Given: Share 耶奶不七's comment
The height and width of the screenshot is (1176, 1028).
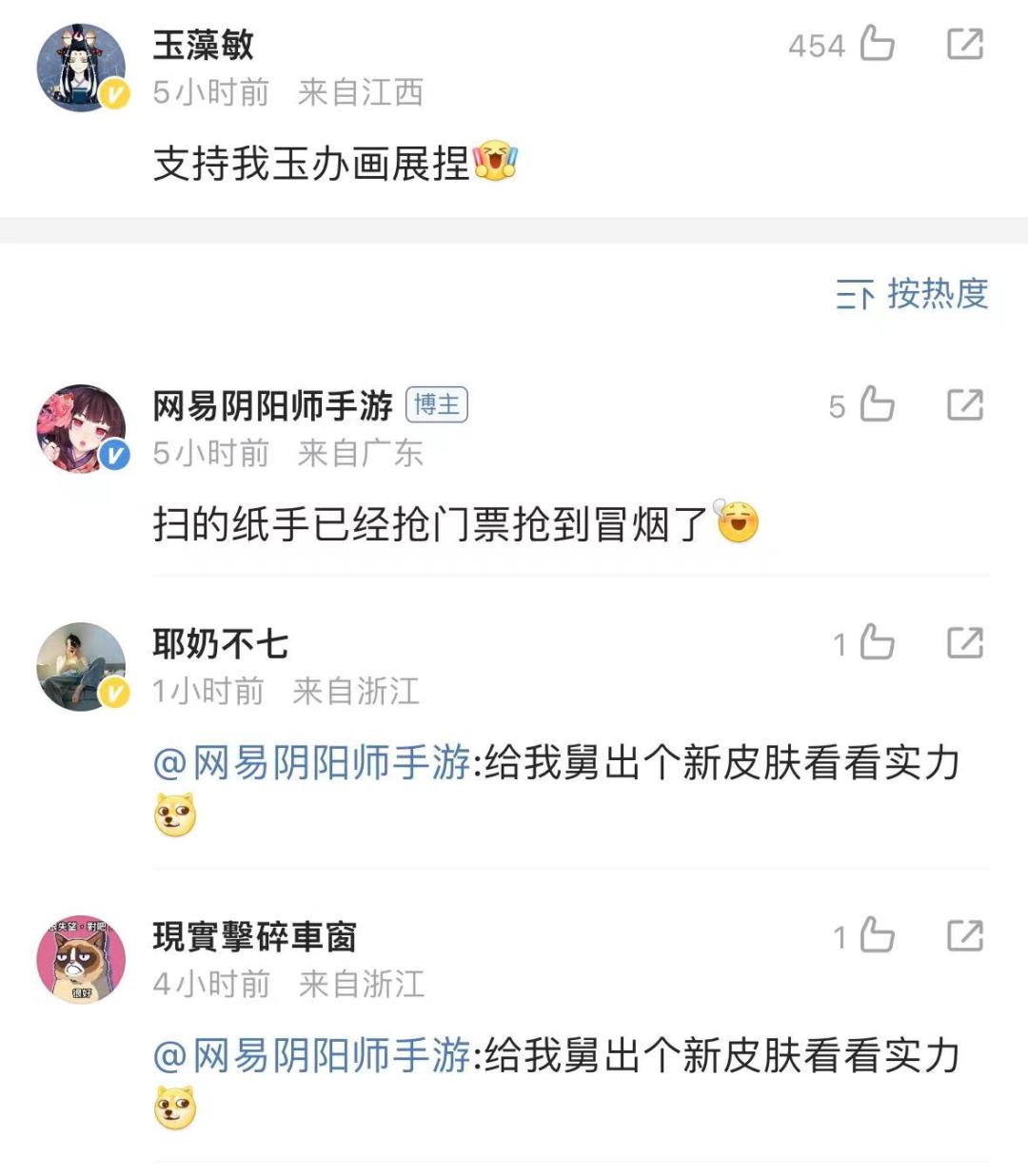Looking at the screenshot, I should tap(964, 643).
